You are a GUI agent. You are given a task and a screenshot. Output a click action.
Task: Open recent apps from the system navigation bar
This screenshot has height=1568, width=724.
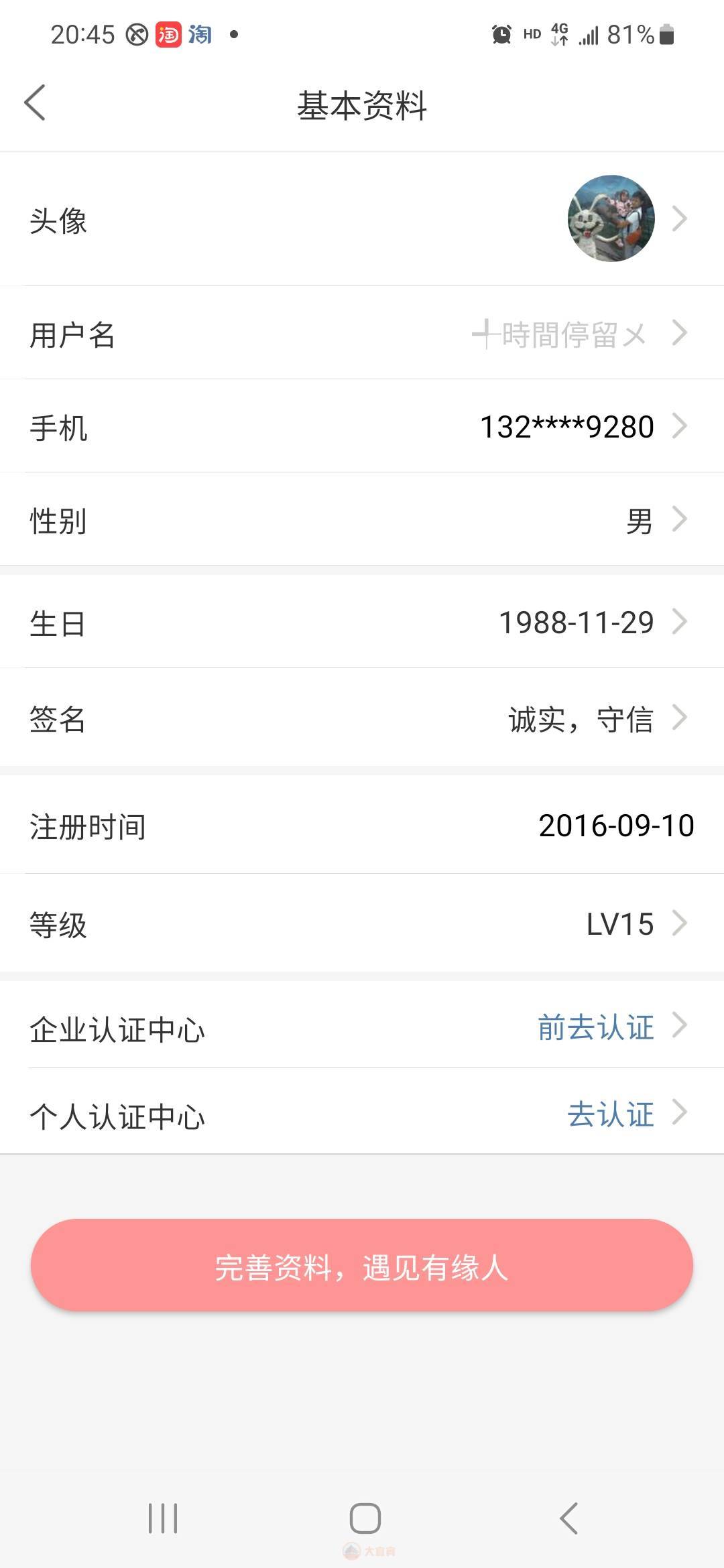coord(163,1518)
